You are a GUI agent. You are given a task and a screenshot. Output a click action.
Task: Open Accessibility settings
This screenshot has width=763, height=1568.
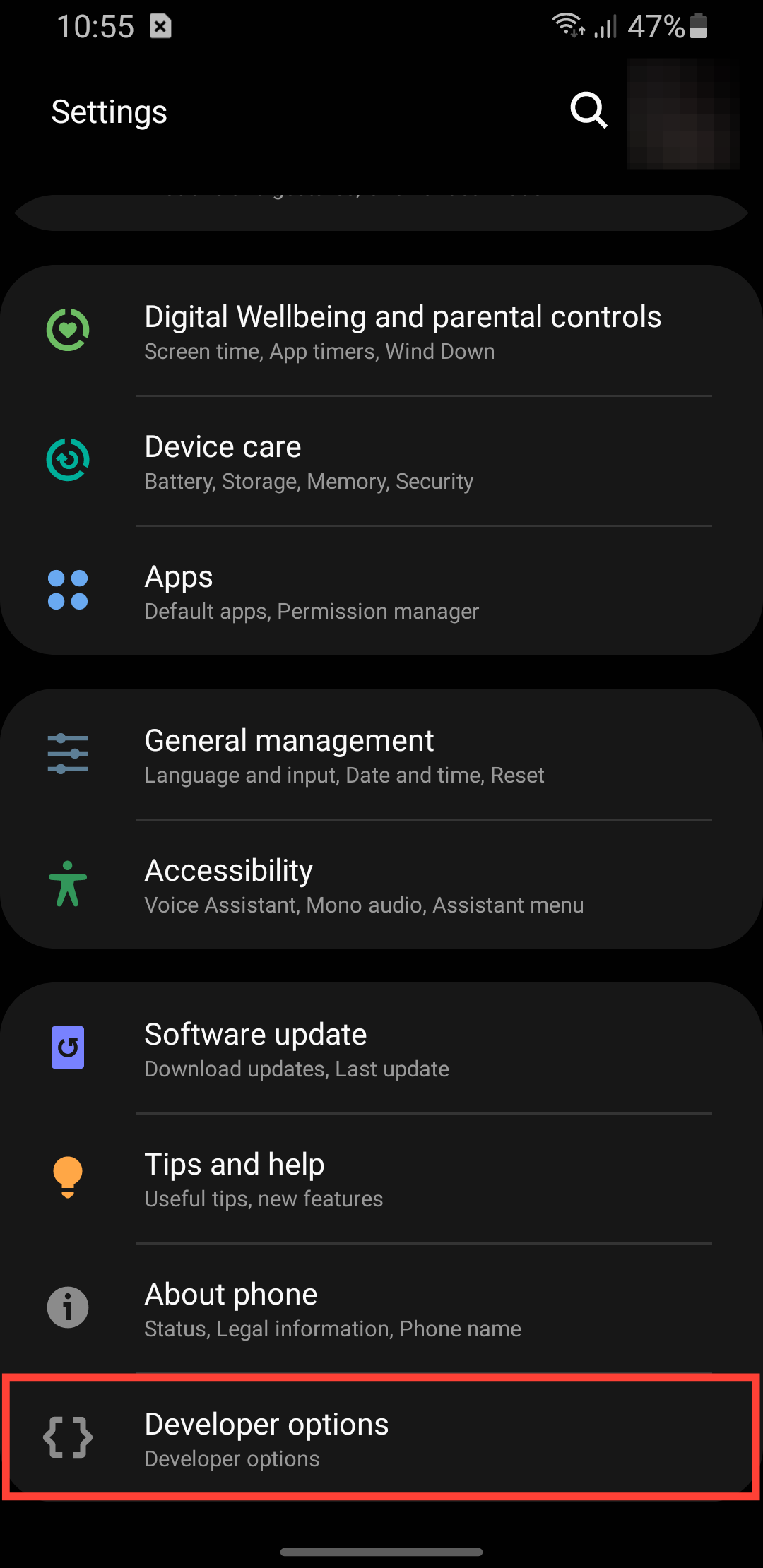(x=381, y=885)
